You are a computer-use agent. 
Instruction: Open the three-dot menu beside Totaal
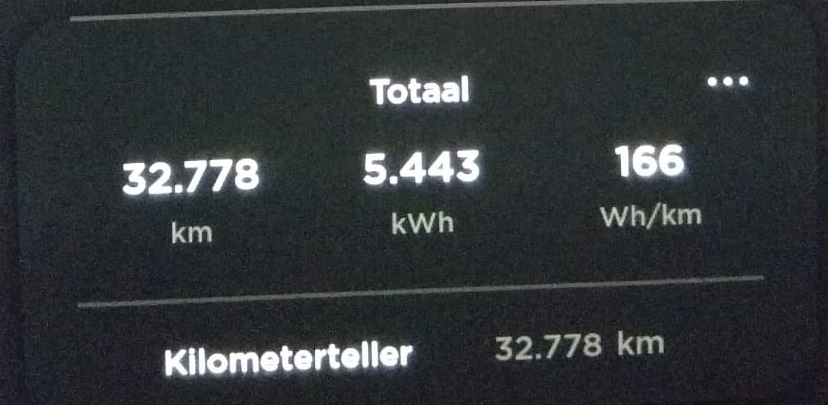click(x=727, y=83)
